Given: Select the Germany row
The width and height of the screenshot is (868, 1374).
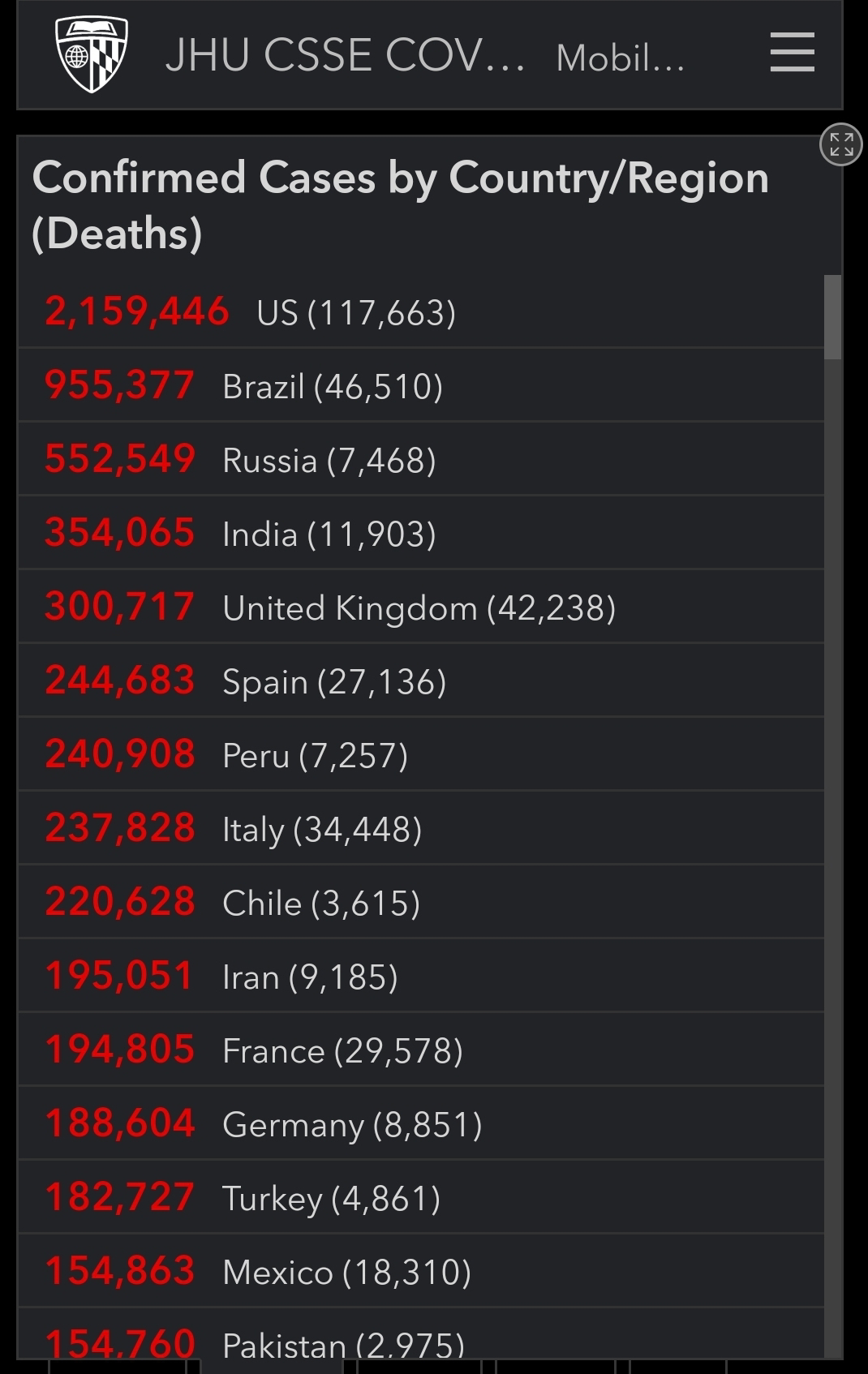Looking at the screenshot, I should [x=421, y=1123].
